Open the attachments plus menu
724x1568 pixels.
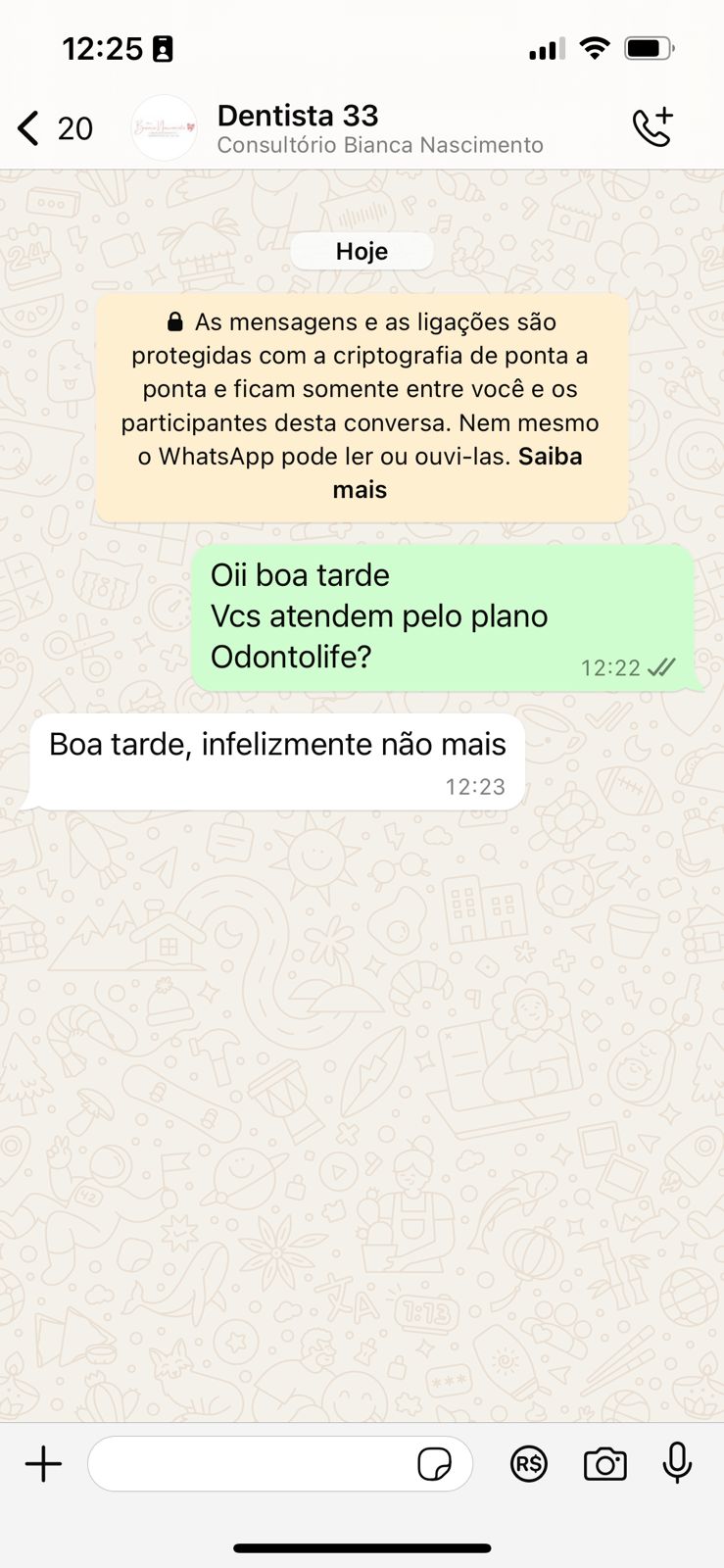click(x=43, y=1464)
